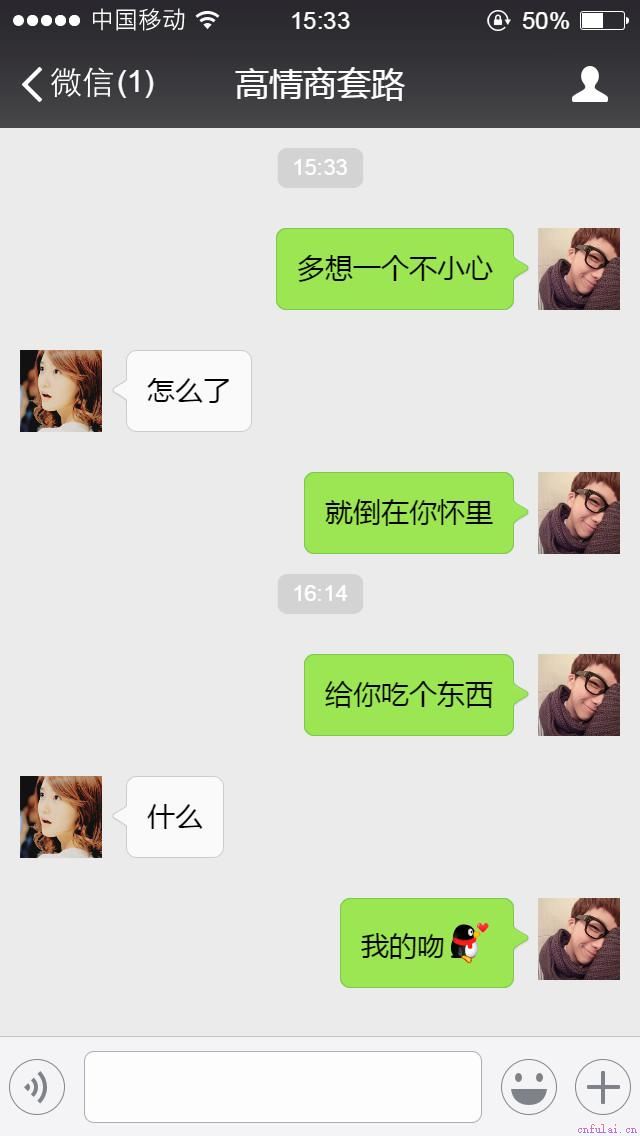Open the emoji sticker picker
Viewport: 640px width, 1136px height.
(528, 1087)
